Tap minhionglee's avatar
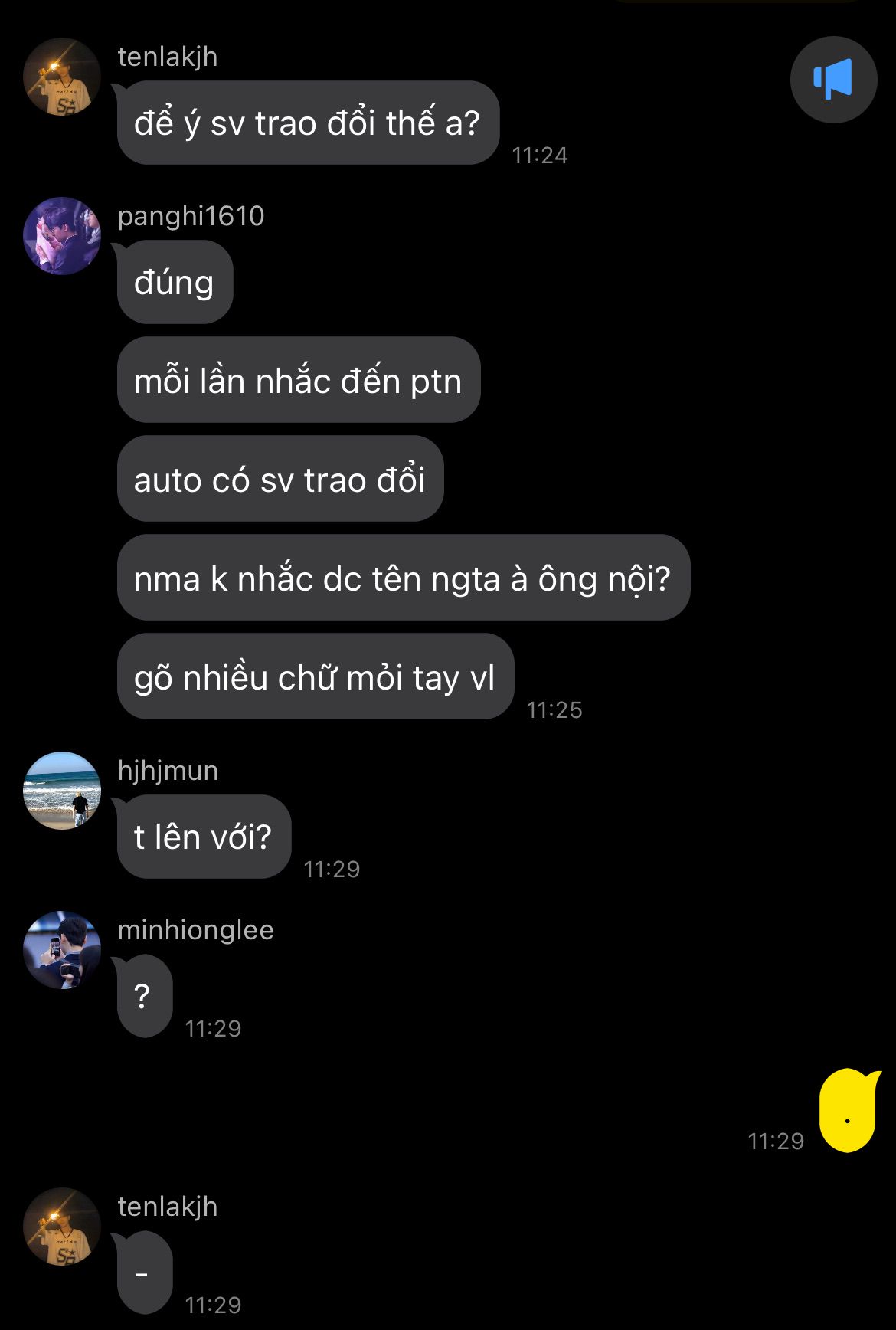This screenshot has height=1330, width=896. (x=62, y=949)
